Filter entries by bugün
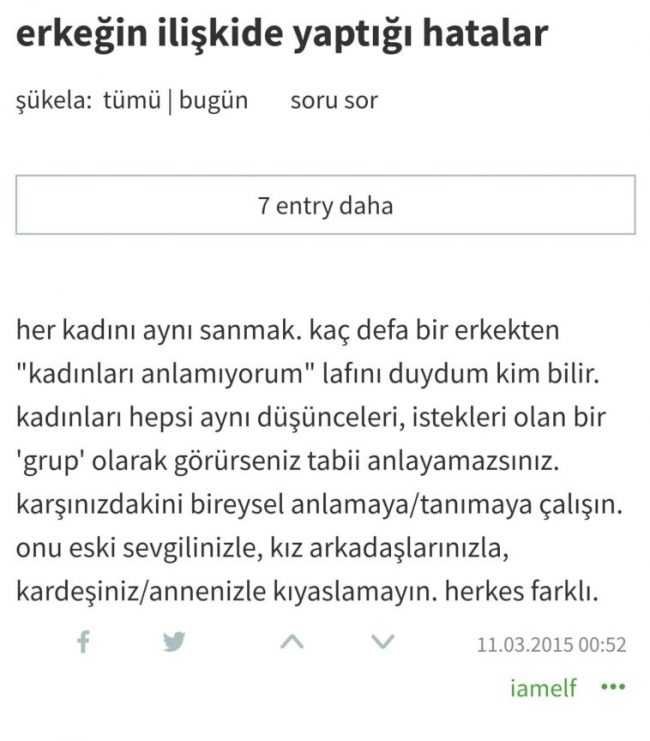 [x=213, y=101]
